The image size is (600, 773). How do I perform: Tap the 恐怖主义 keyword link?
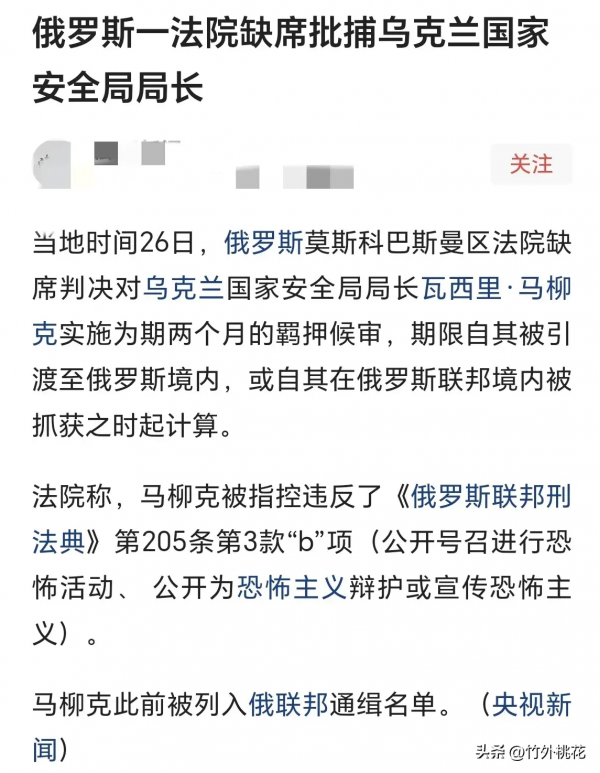[291, 588]
